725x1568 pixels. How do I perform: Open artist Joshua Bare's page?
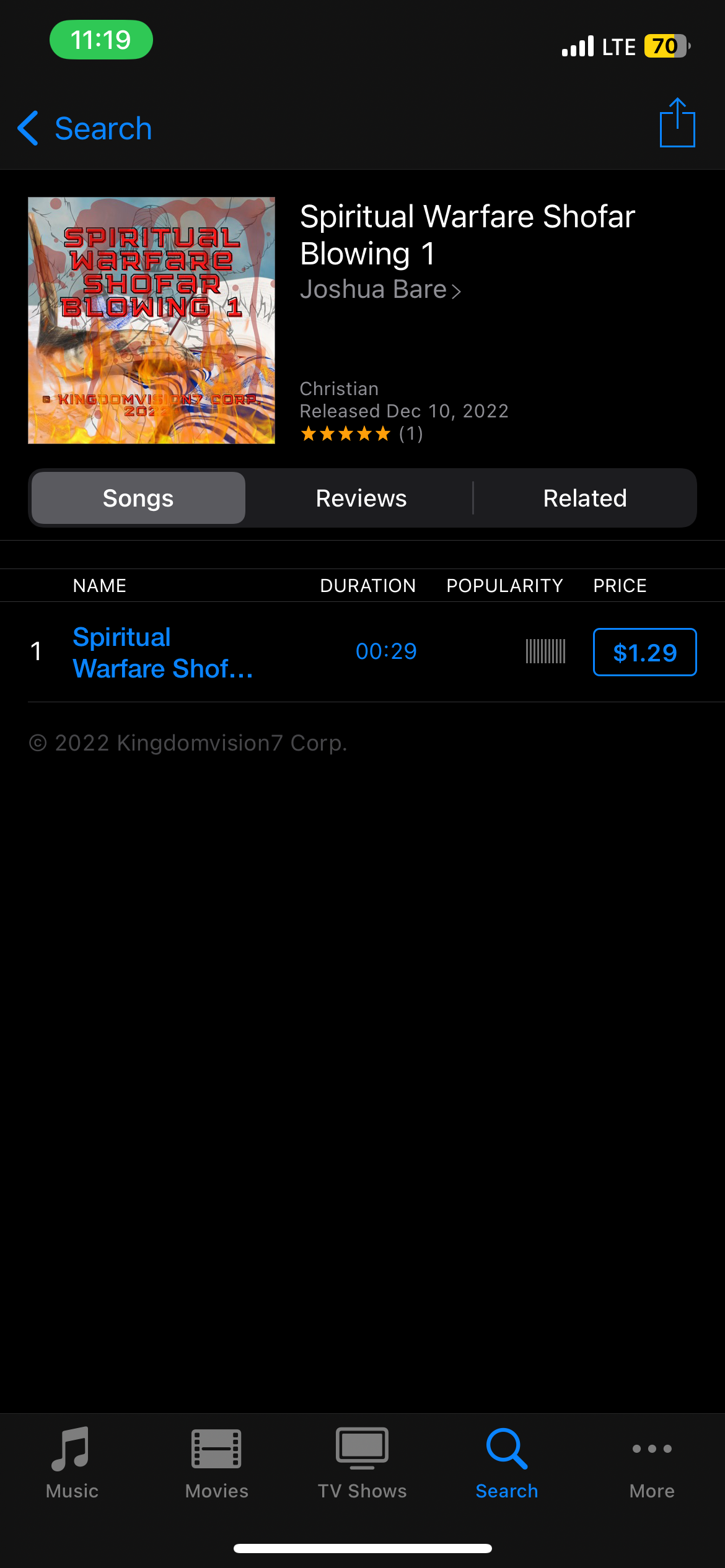[x=380, y=290]
